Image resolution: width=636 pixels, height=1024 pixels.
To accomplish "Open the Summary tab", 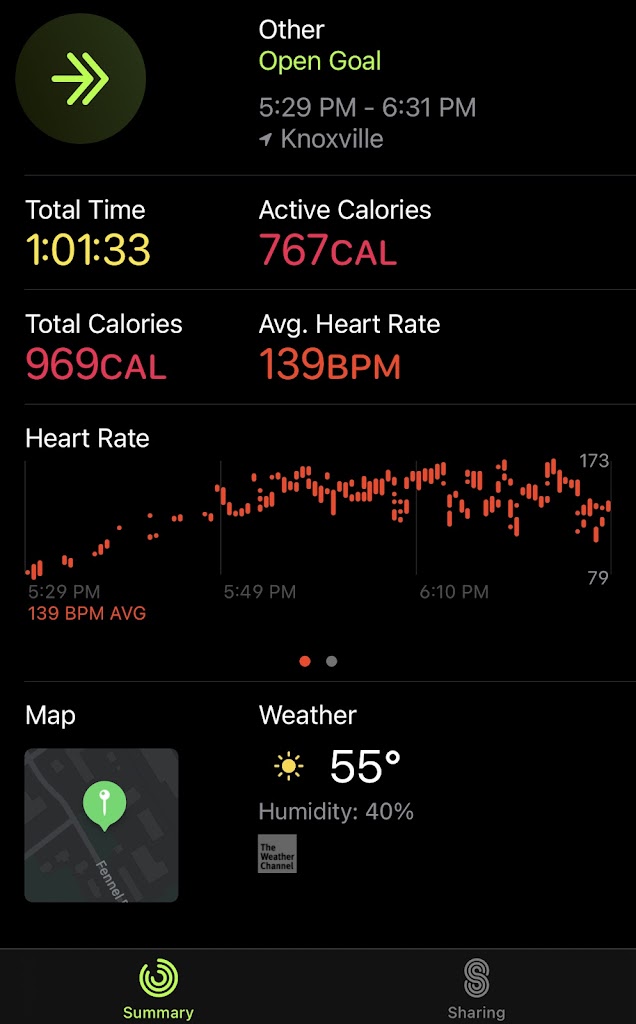I will pyautogui.click(x=158, y=988).
